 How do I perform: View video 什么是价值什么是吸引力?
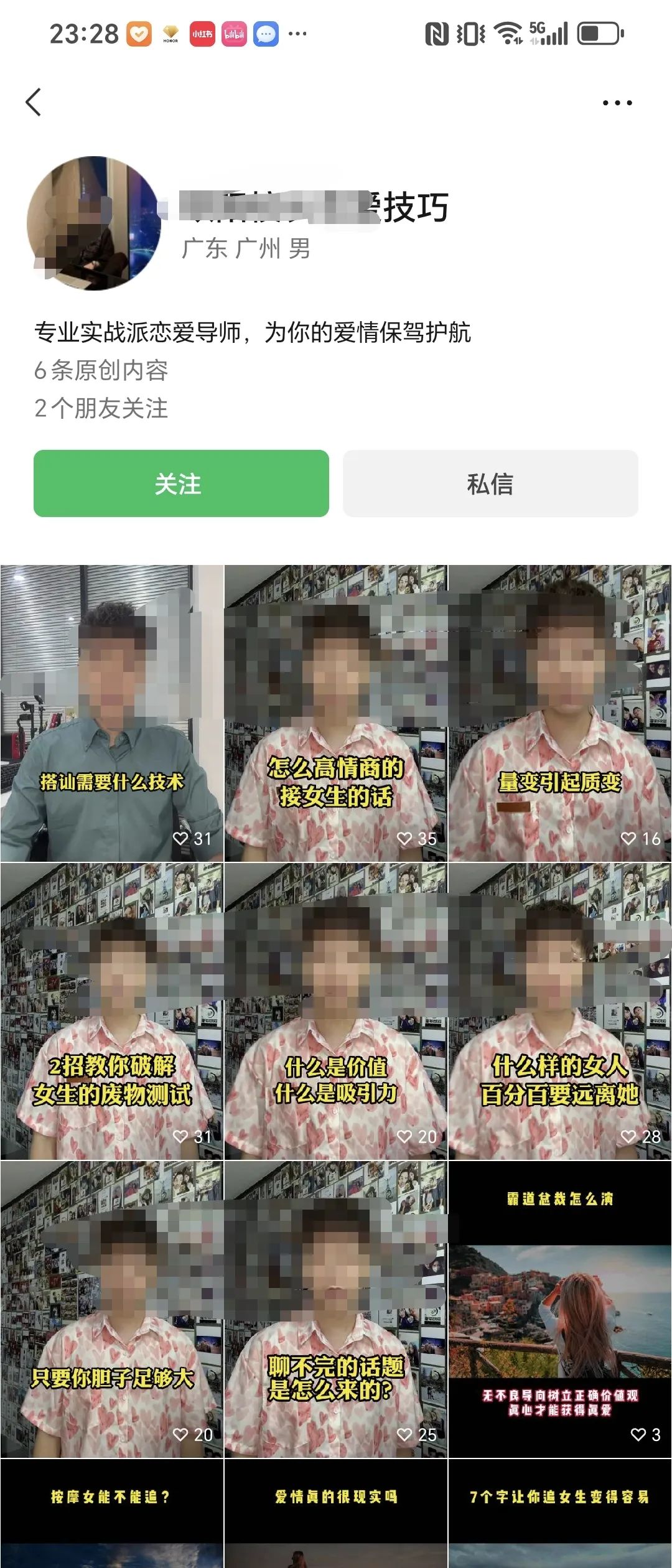coord(335,1010)
